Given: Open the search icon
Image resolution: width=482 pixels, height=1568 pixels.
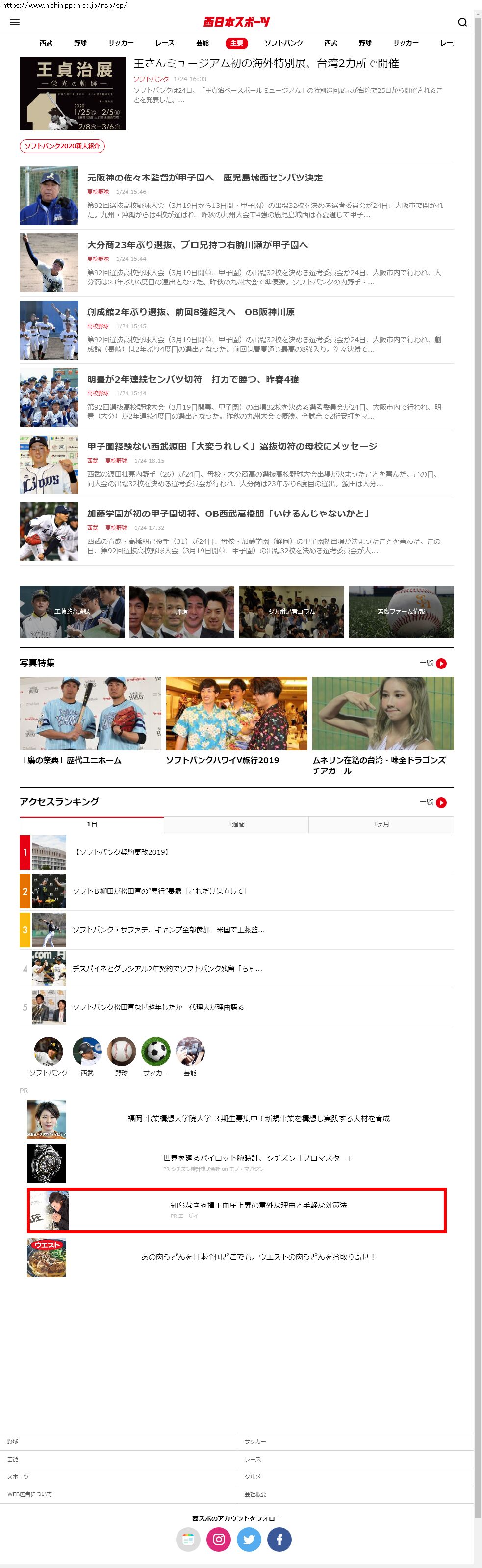Looking at the screenshot, I should [462, 23].
